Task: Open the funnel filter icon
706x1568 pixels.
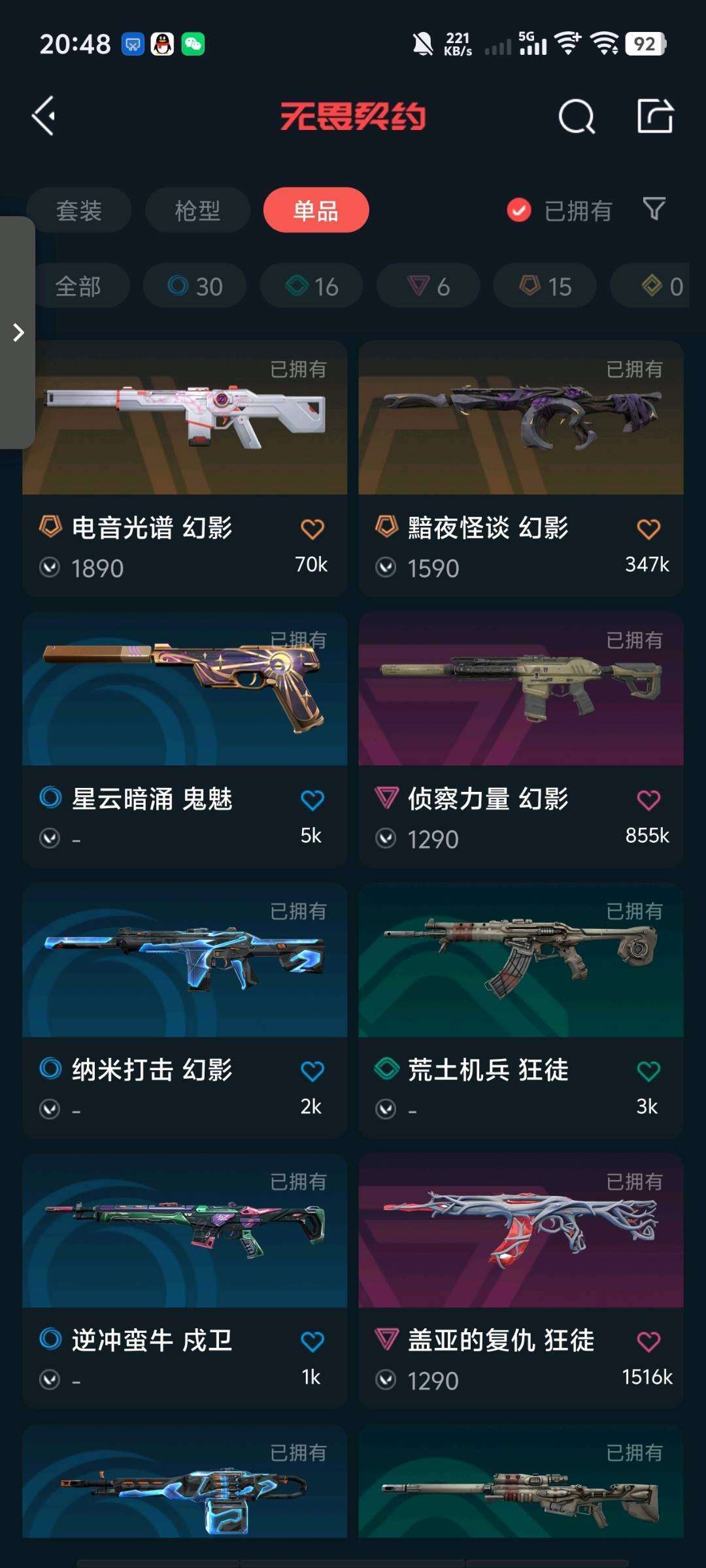Action: tap(654, 209)
